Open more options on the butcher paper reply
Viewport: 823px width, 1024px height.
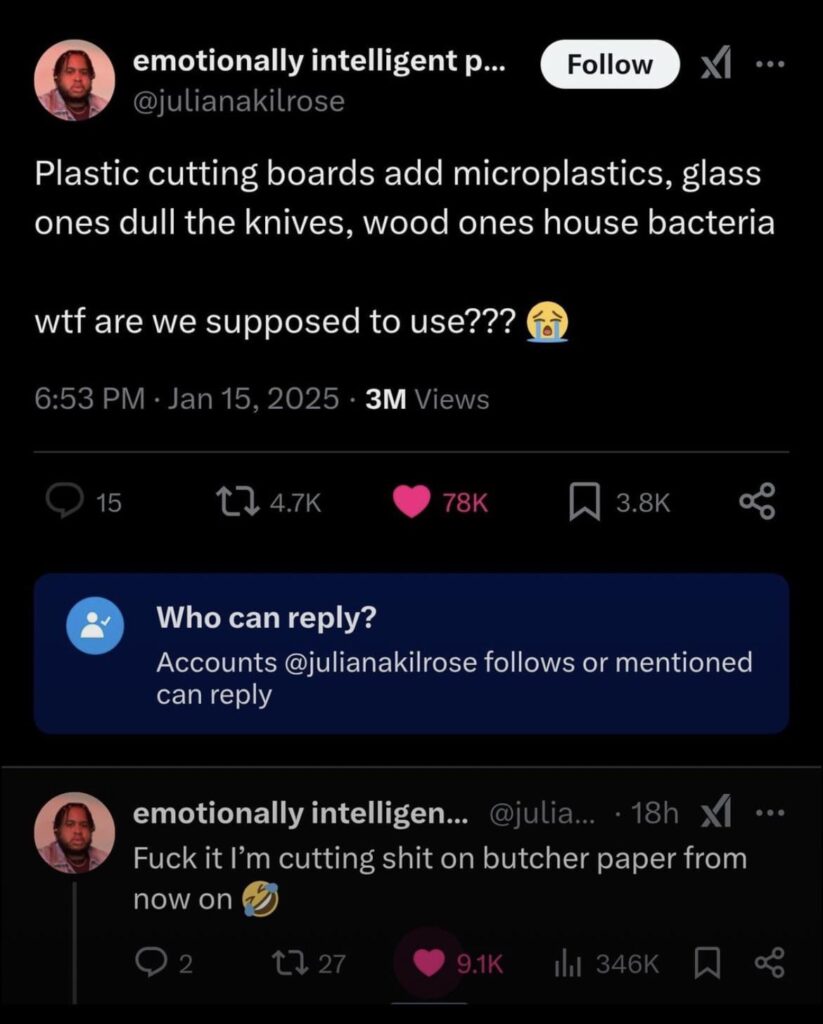click(772, 813)
